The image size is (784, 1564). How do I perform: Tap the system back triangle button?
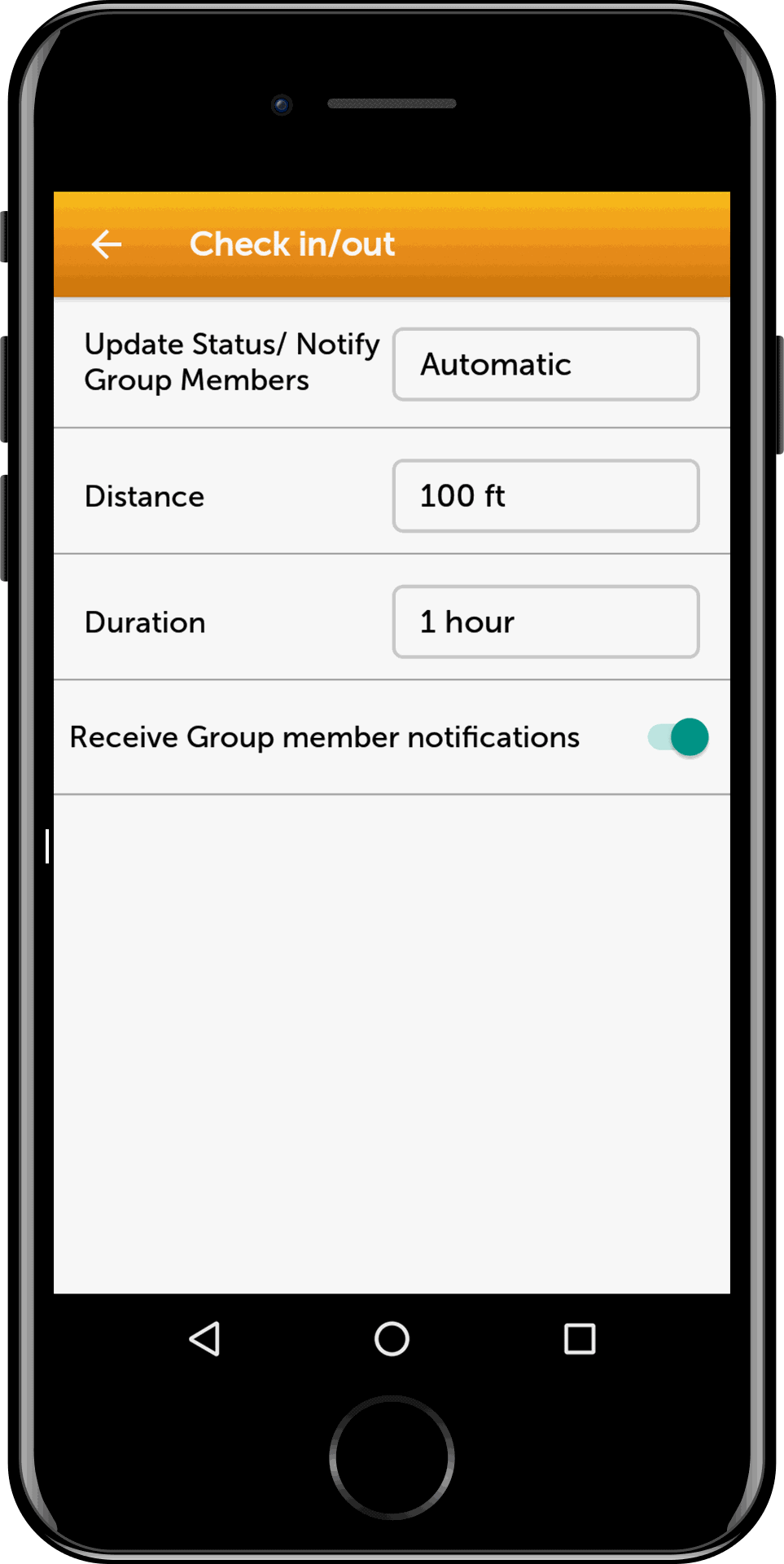[x=204, y=1338]
